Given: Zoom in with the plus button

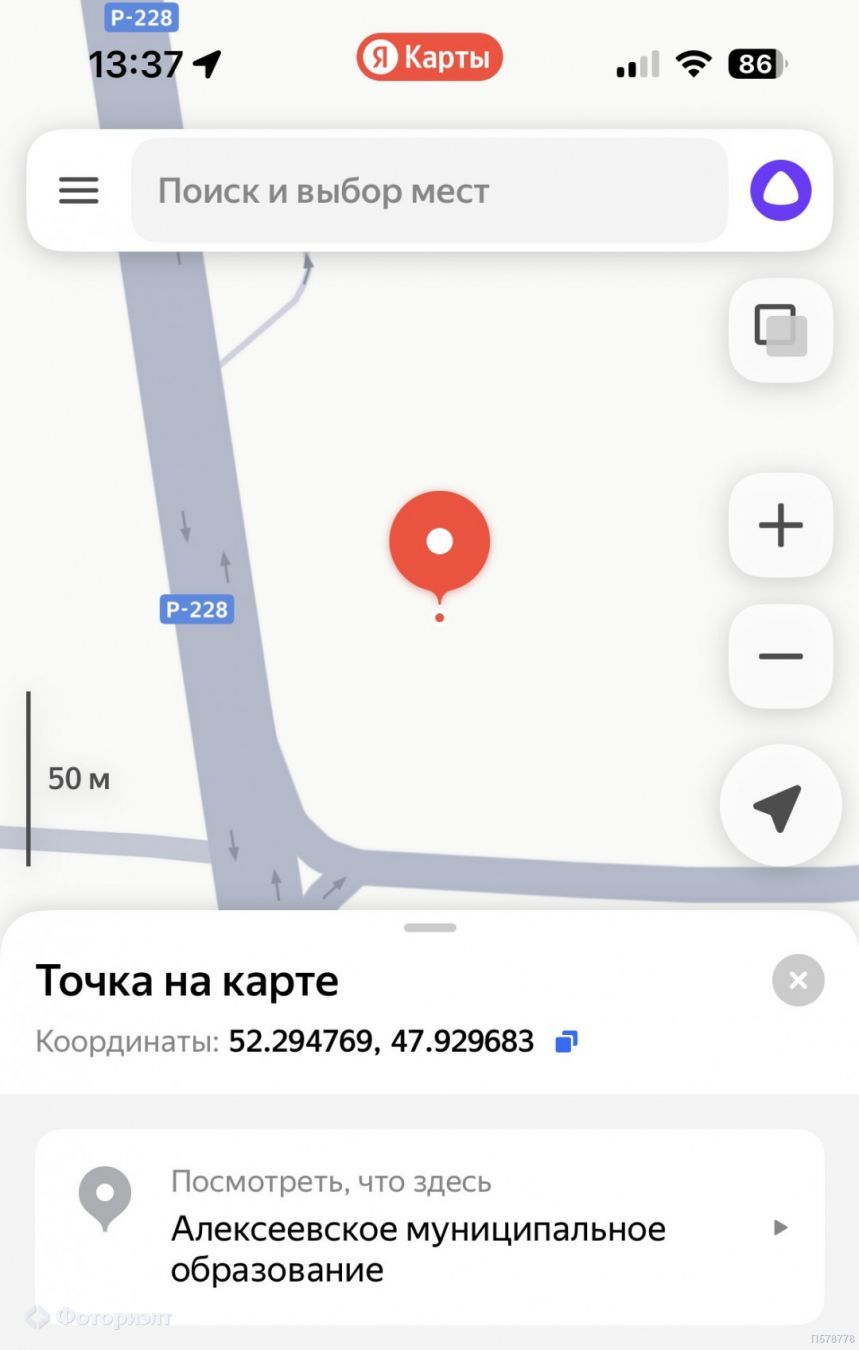Looking at the screenshot, I should coord(780,525).
